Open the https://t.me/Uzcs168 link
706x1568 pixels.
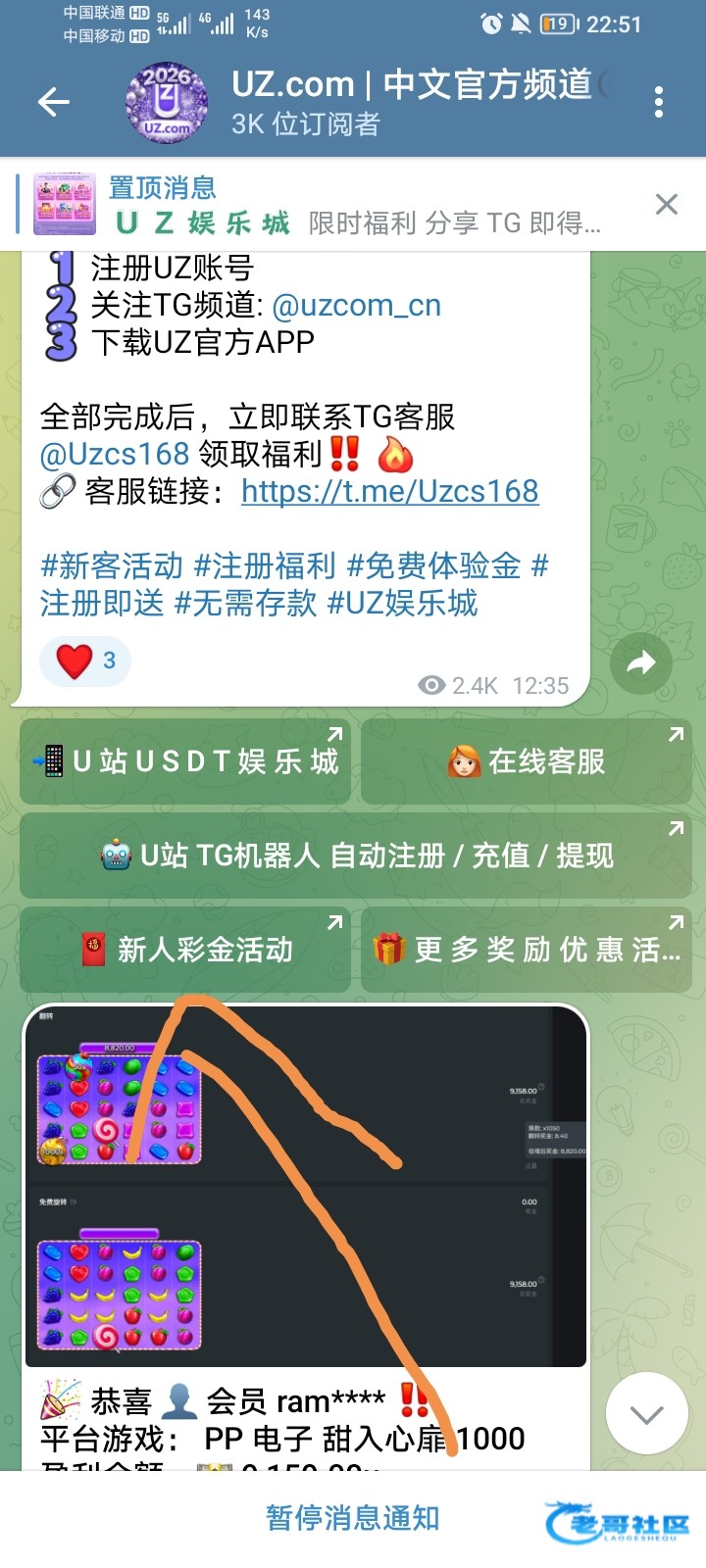(x=390, y=491)
